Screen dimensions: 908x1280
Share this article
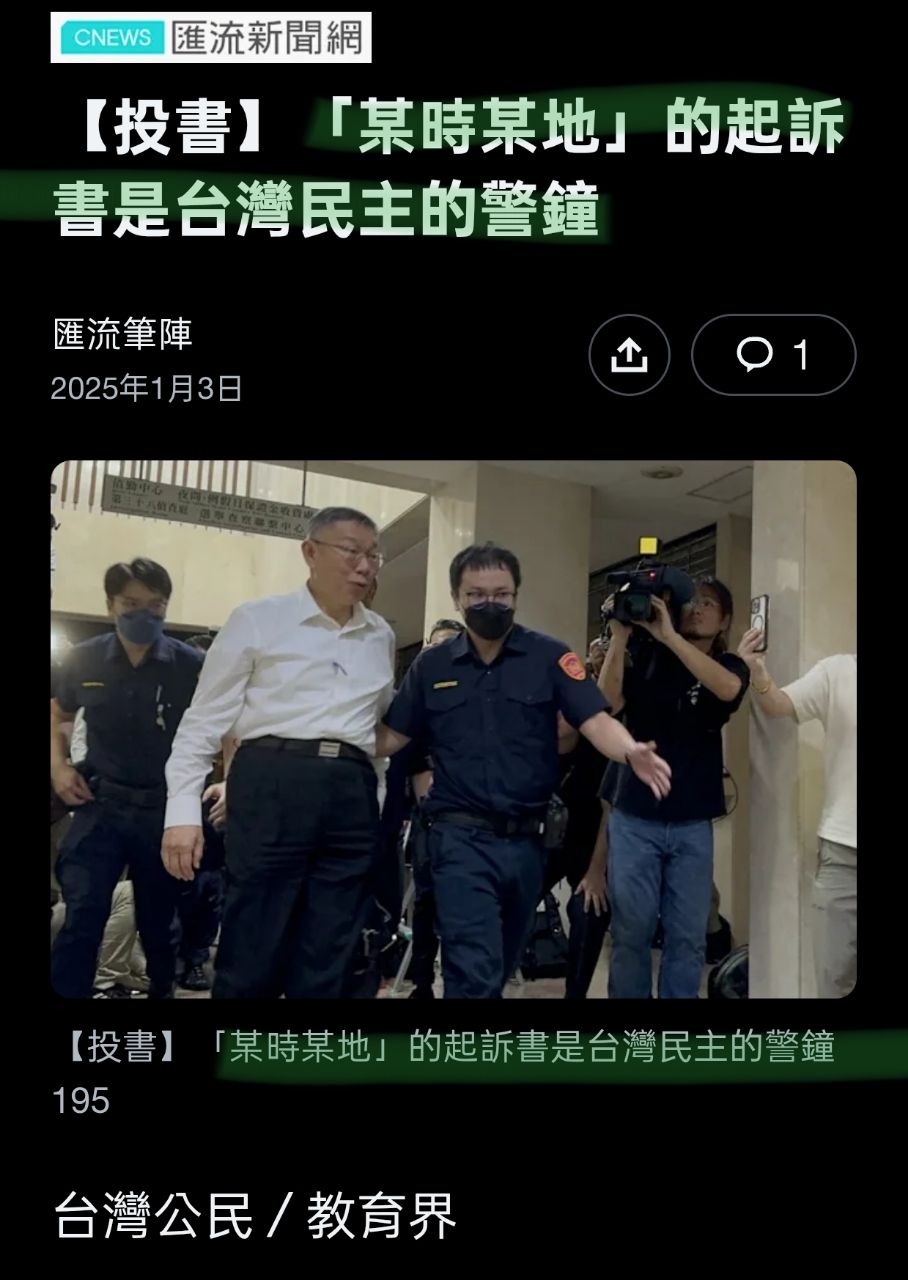pyautogui.click(x=629, y=355)
